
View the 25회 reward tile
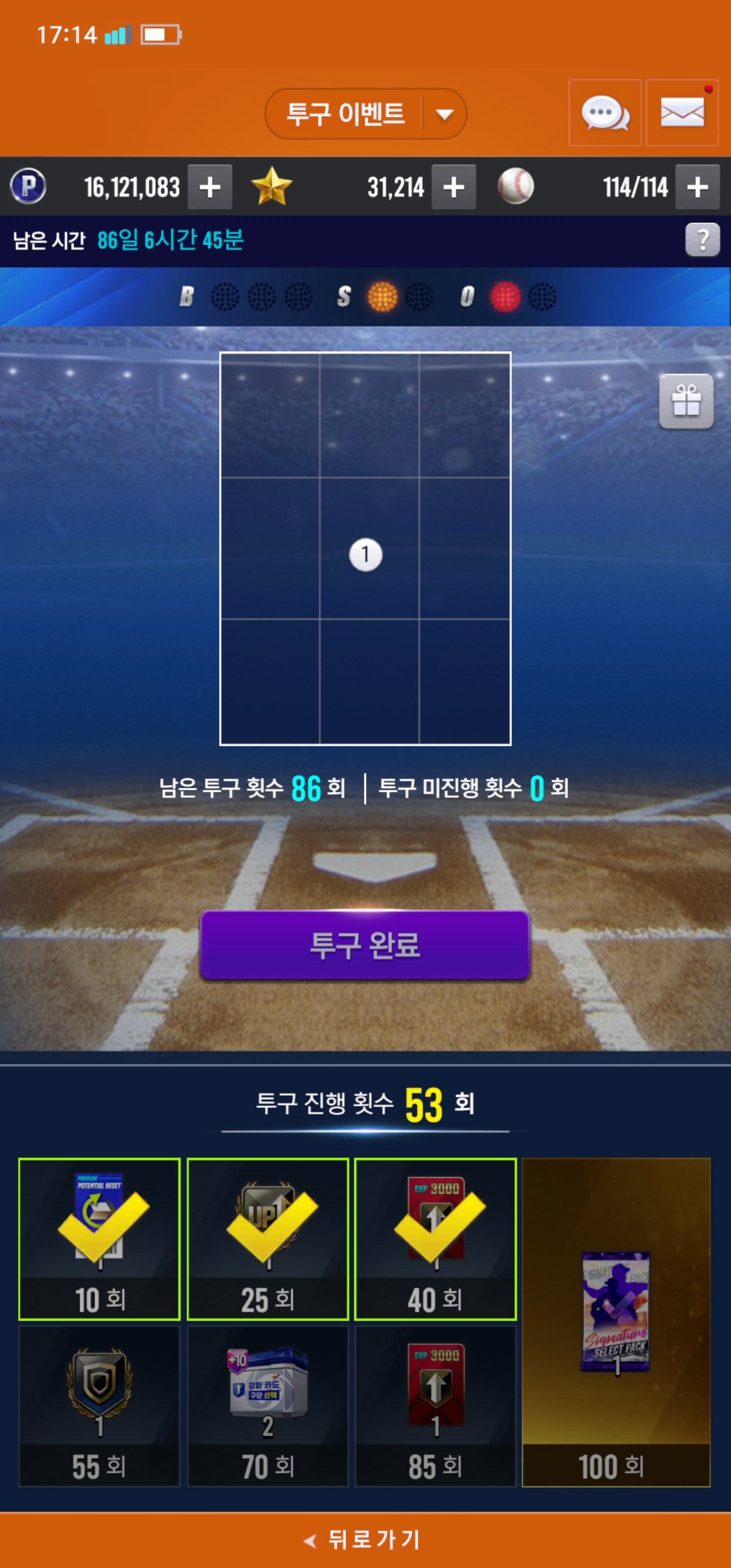click(x=268, y=1238)
